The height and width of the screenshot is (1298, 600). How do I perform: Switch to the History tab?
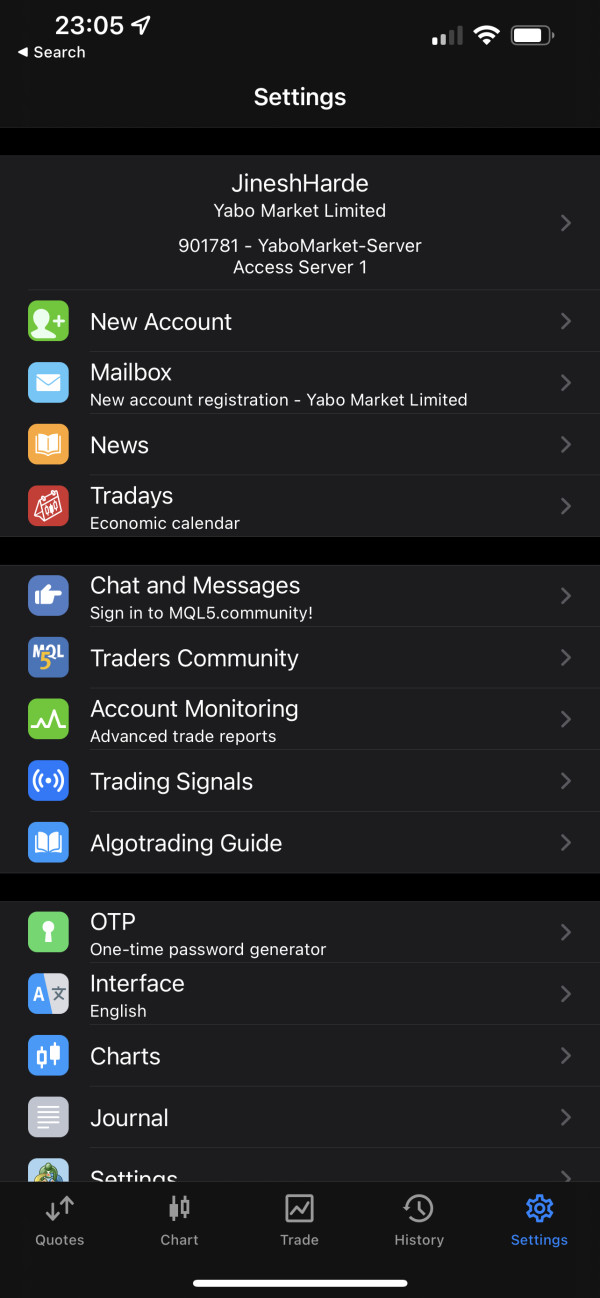(419, 1220)
